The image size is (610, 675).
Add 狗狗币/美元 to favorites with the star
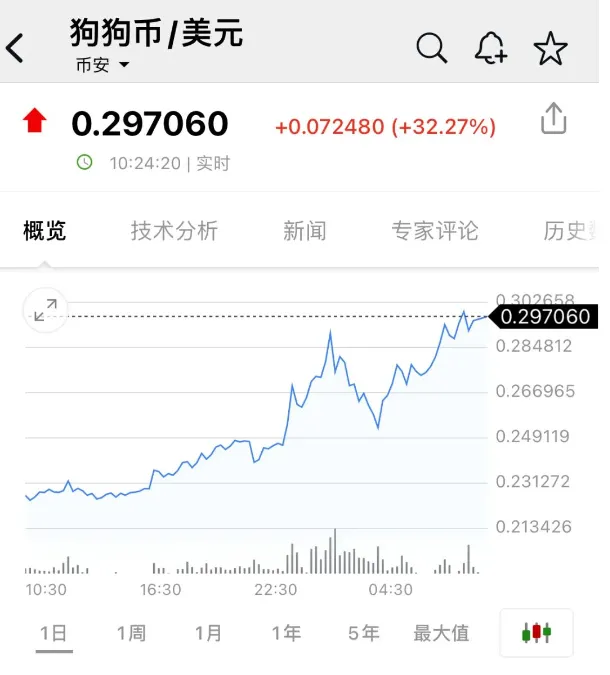550,48
